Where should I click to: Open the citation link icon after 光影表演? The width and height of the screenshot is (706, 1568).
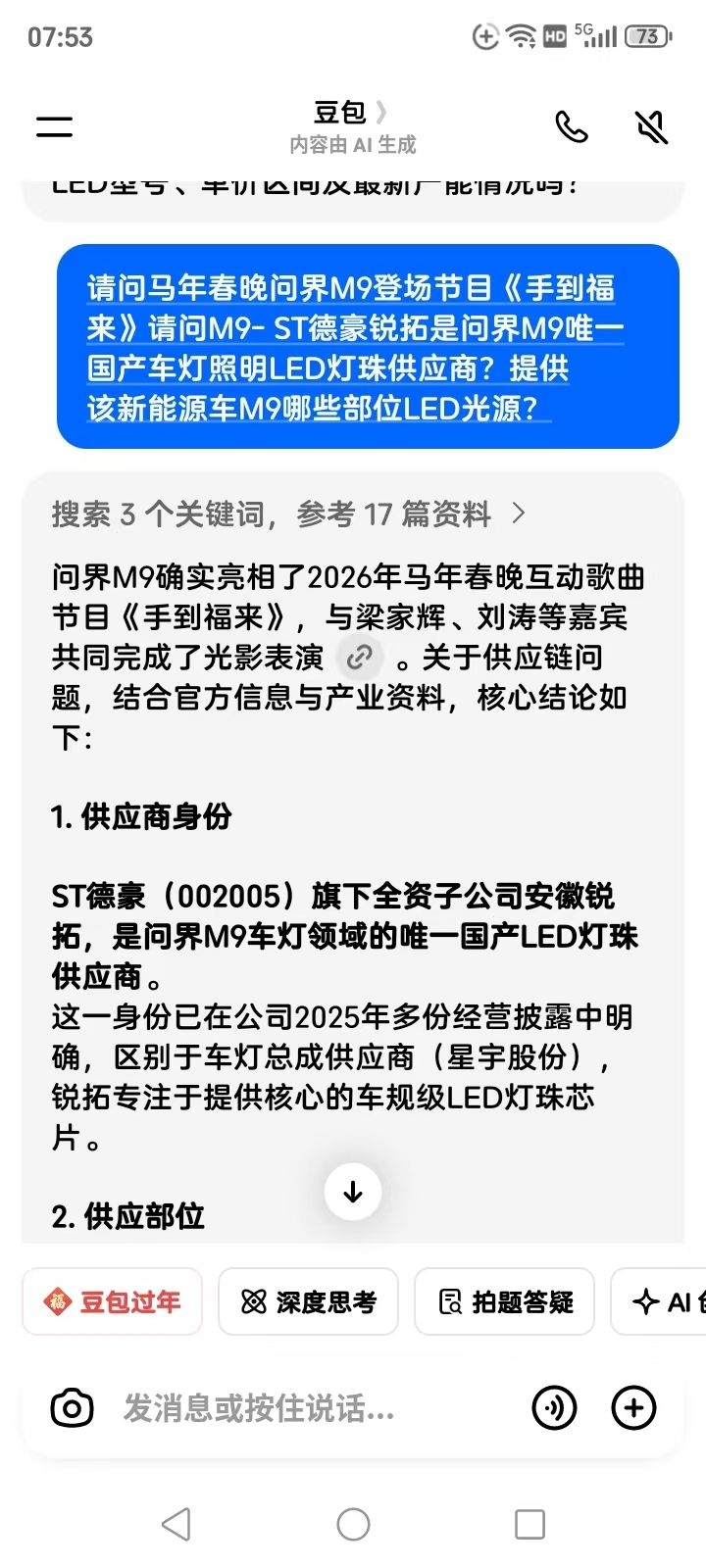pos(360,657)
